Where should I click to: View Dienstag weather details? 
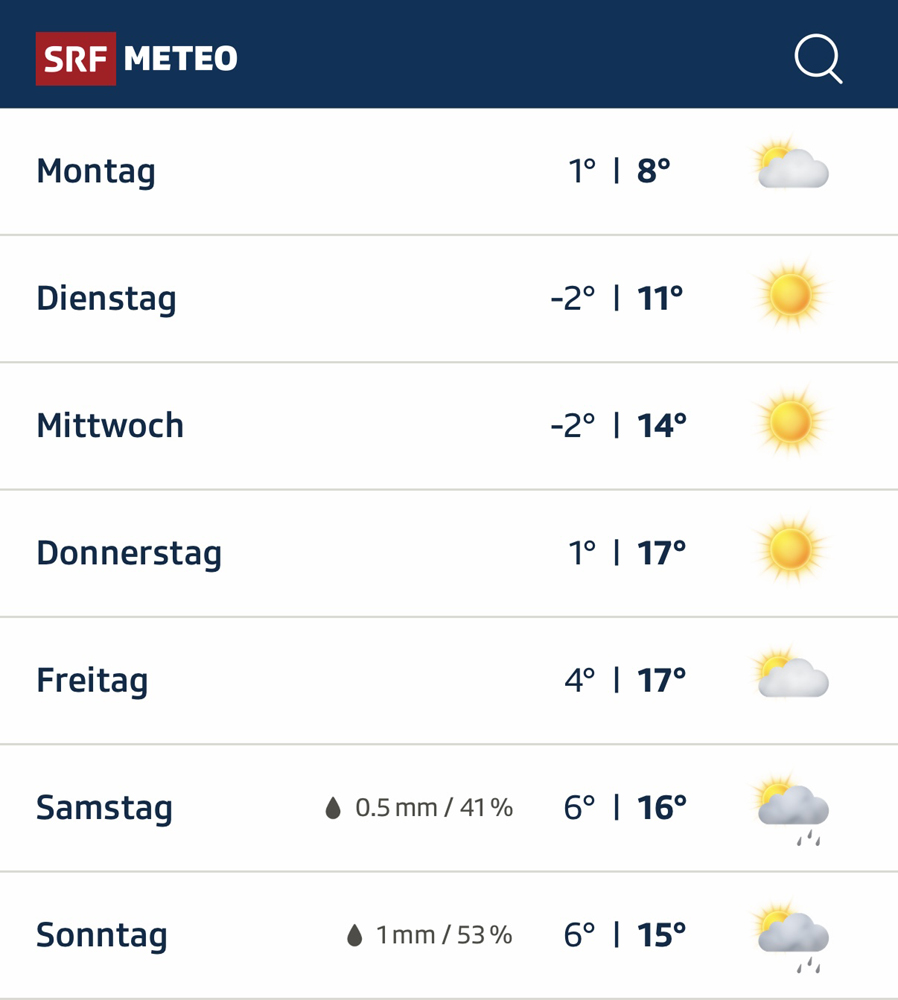(x=449, y=298)
